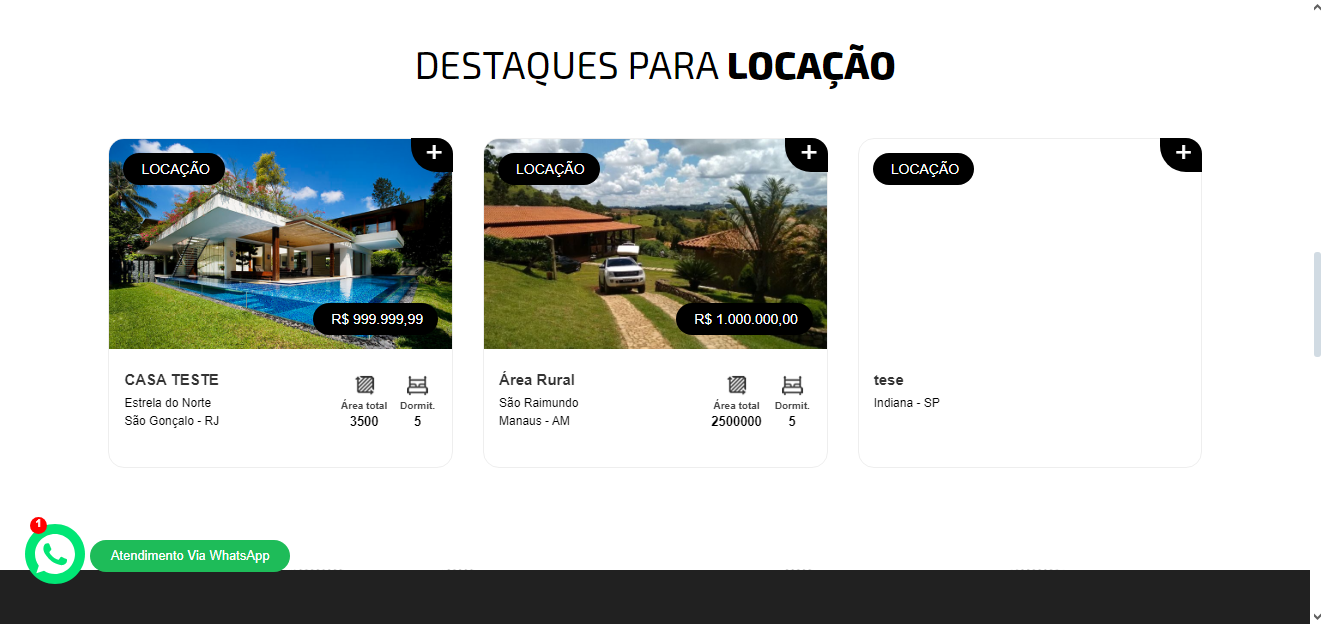Open the WhatsApp chat bubble icon
Image resolution: width=1325 pixels, height=624 pixels.
click(55, 555)
